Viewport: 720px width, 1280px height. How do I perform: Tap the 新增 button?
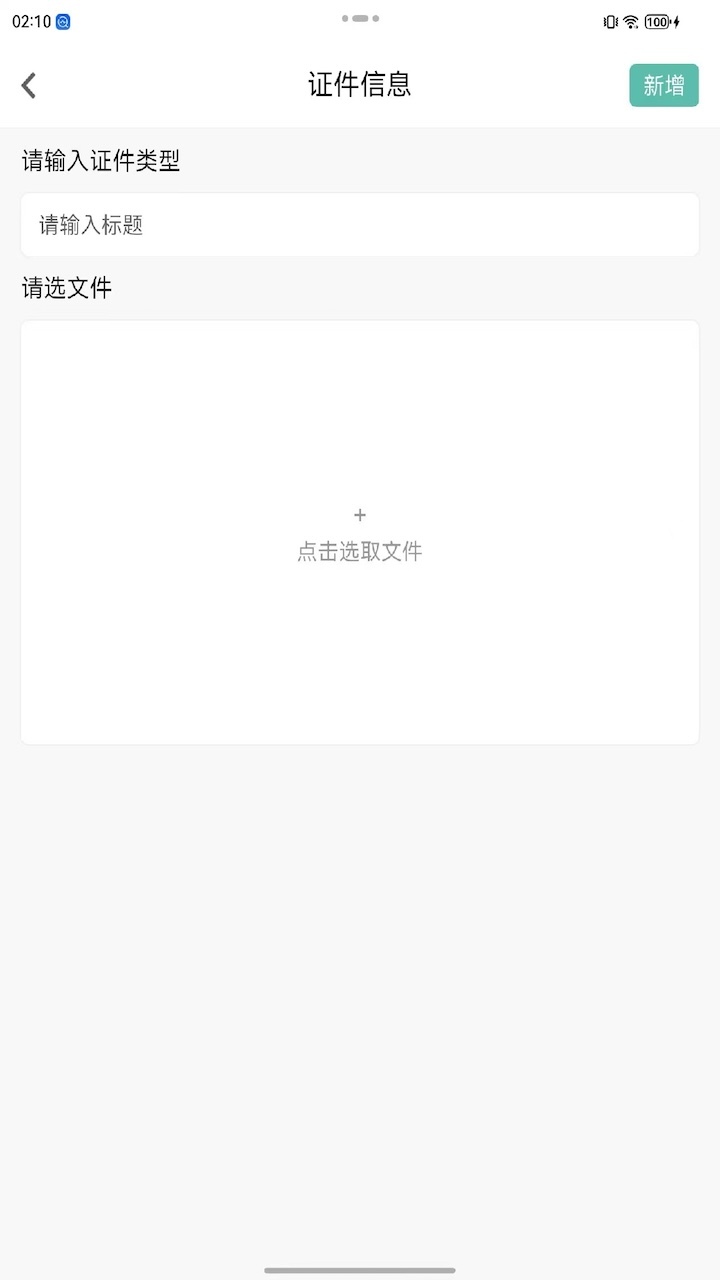point(664,86)
